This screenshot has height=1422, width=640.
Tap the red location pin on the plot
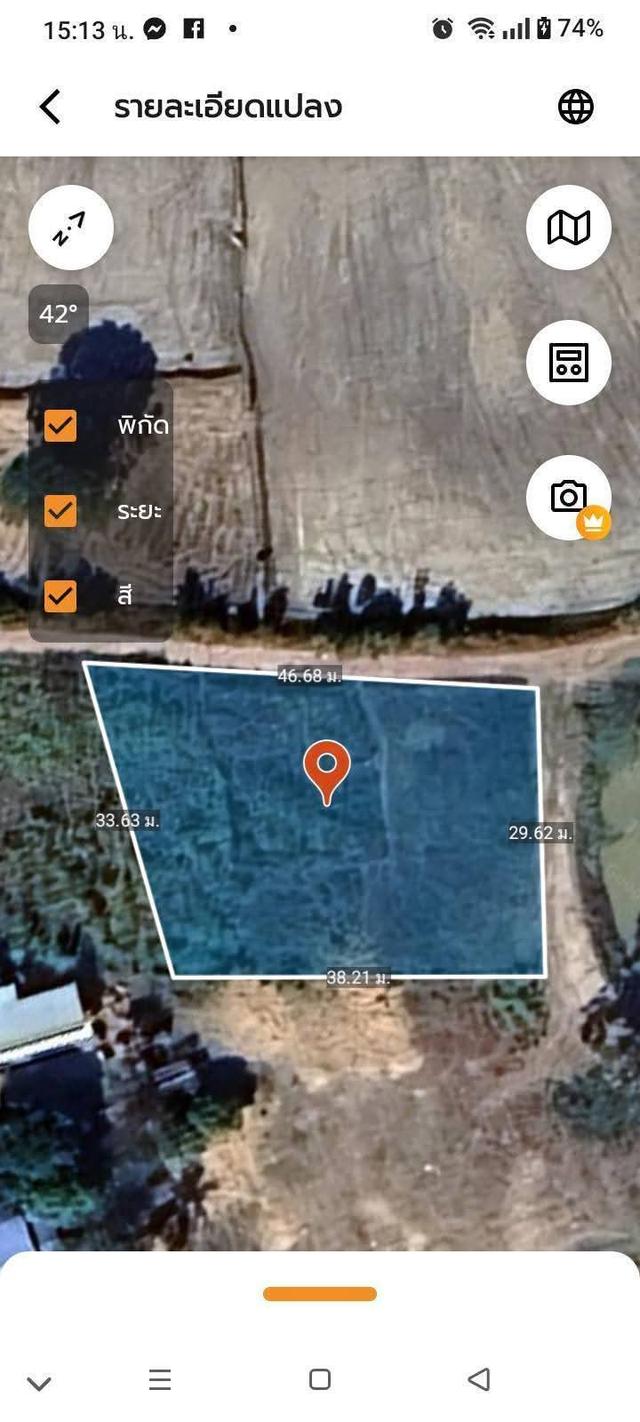click(x=326, y=769)
